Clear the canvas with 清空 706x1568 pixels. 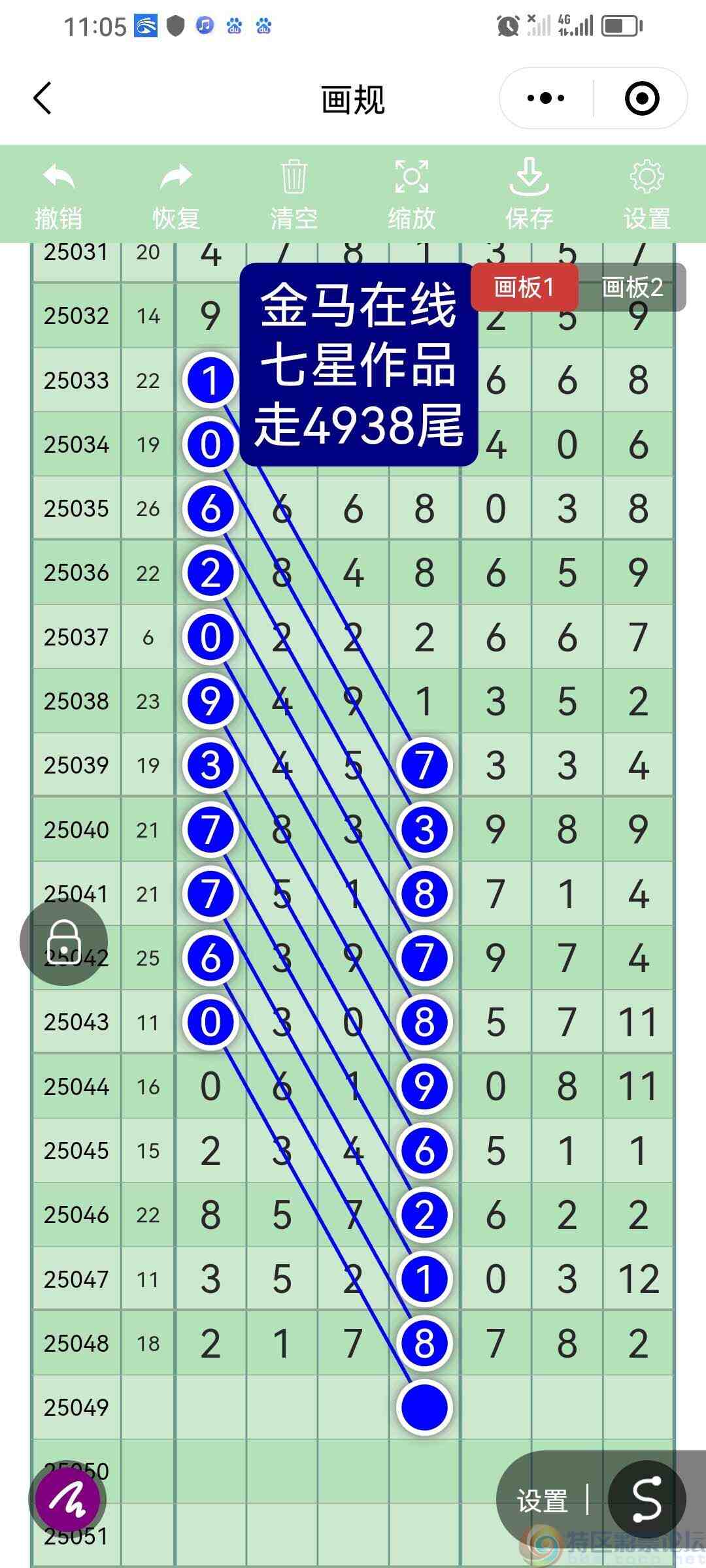(x=294, y=195)
